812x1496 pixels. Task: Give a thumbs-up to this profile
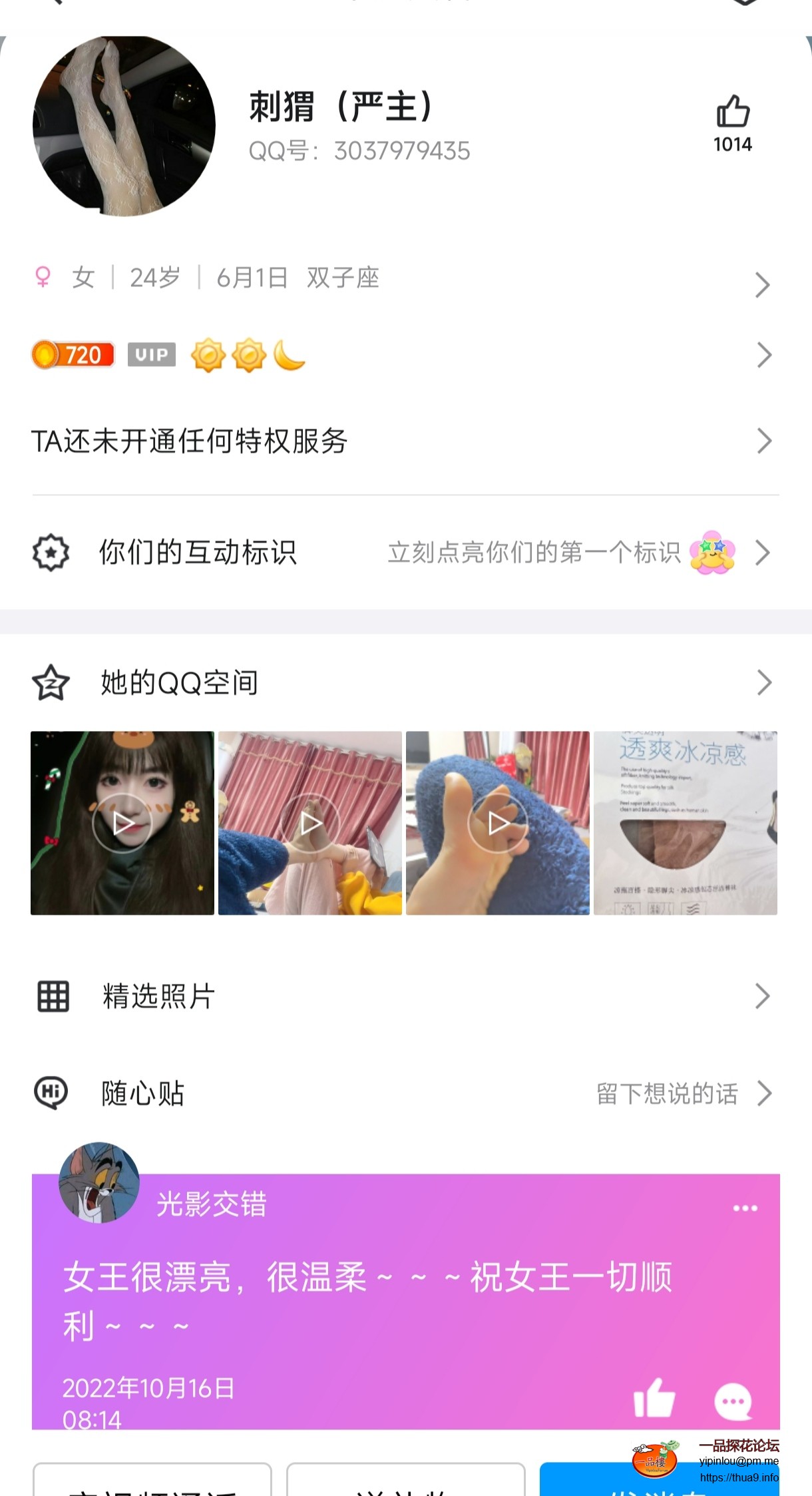(x=732, y=112)
